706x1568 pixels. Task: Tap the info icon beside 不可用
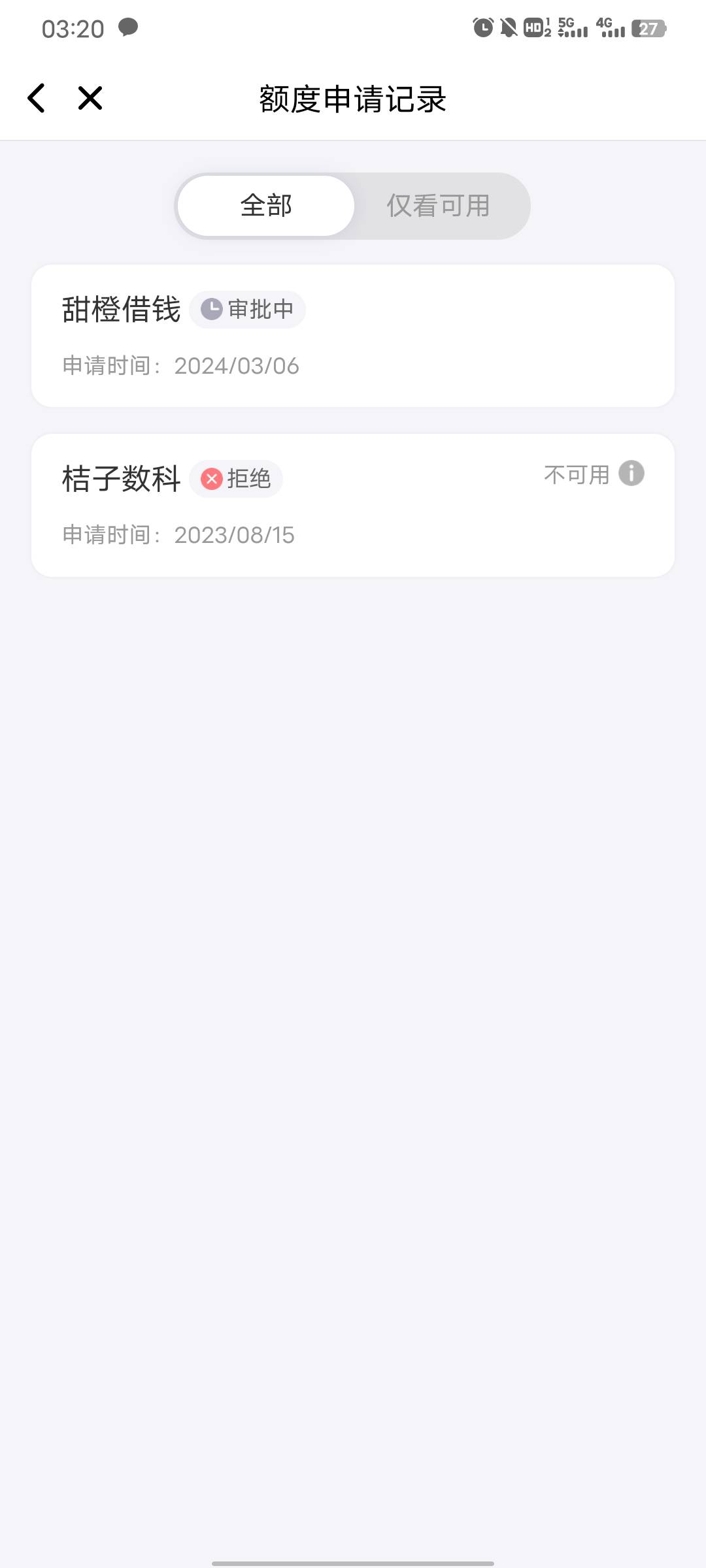[x=631, y=474]
